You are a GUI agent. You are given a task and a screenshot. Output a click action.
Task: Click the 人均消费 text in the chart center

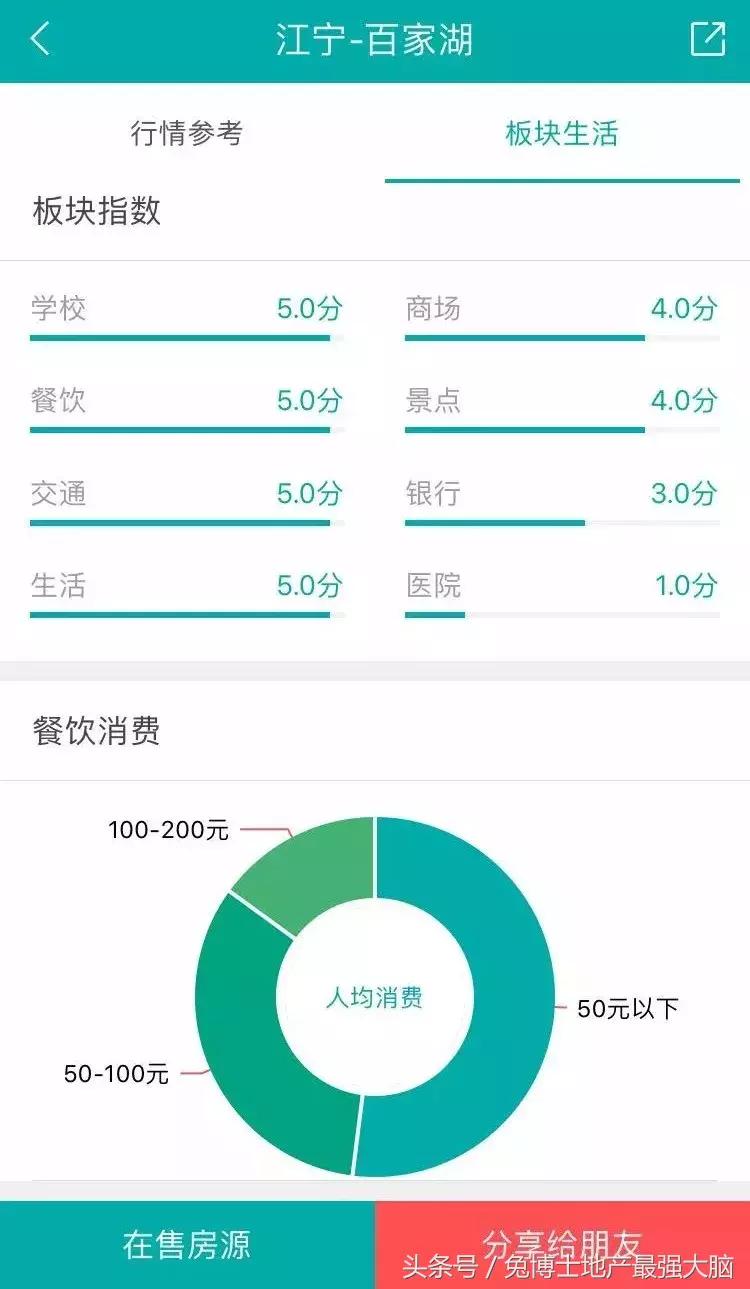point(375,997)
